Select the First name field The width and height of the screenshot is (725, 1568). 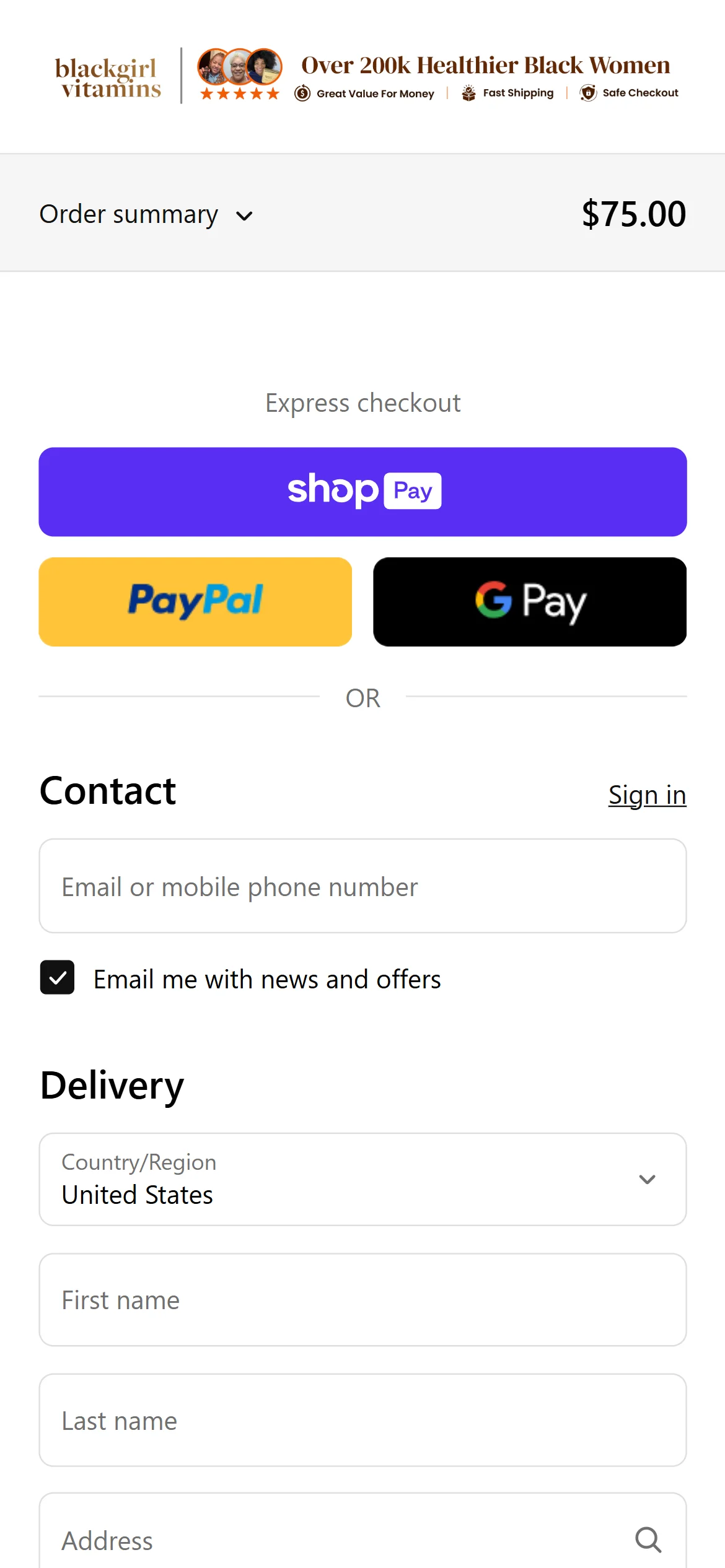pyautogui.click(x=362, y=1300)
